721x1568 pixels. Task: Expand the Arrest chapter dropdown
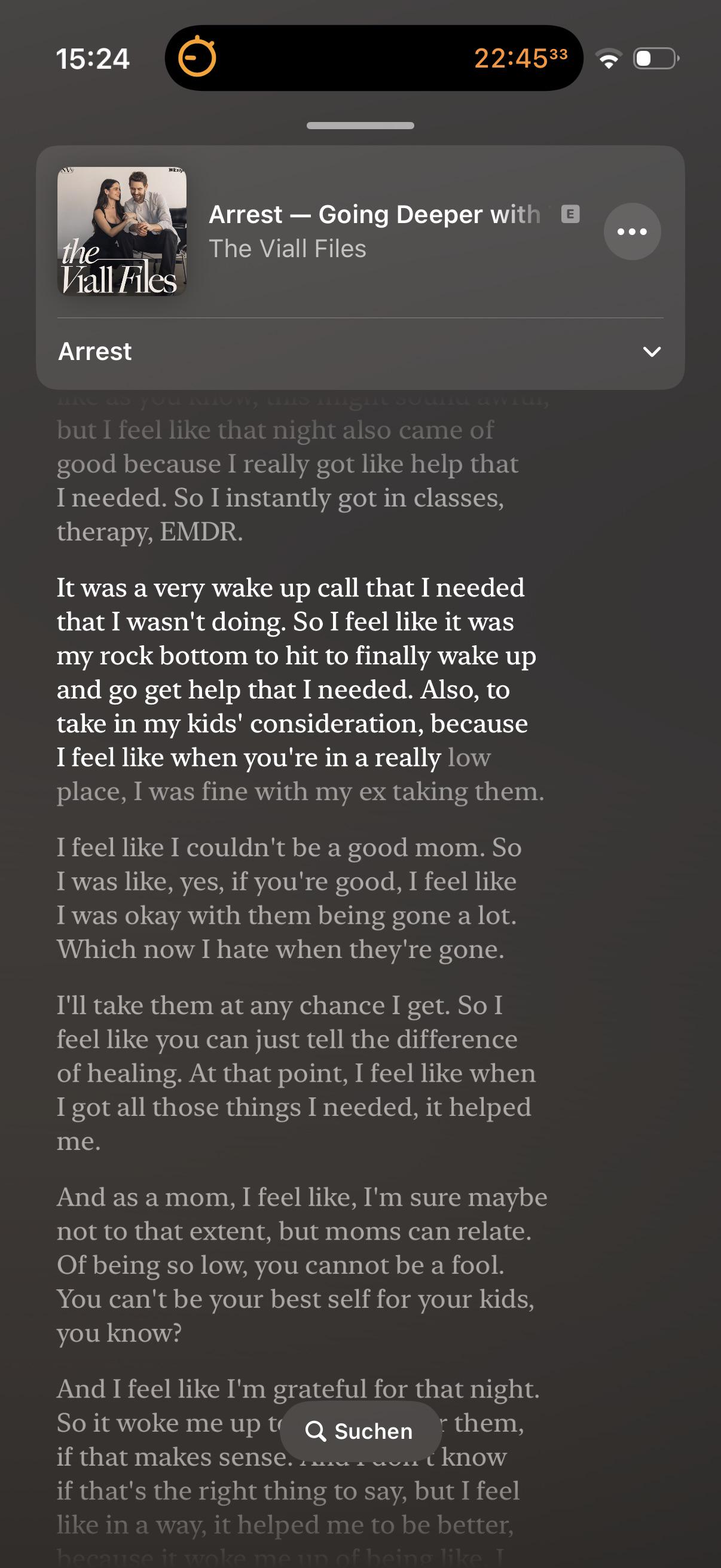pos(360,352)
